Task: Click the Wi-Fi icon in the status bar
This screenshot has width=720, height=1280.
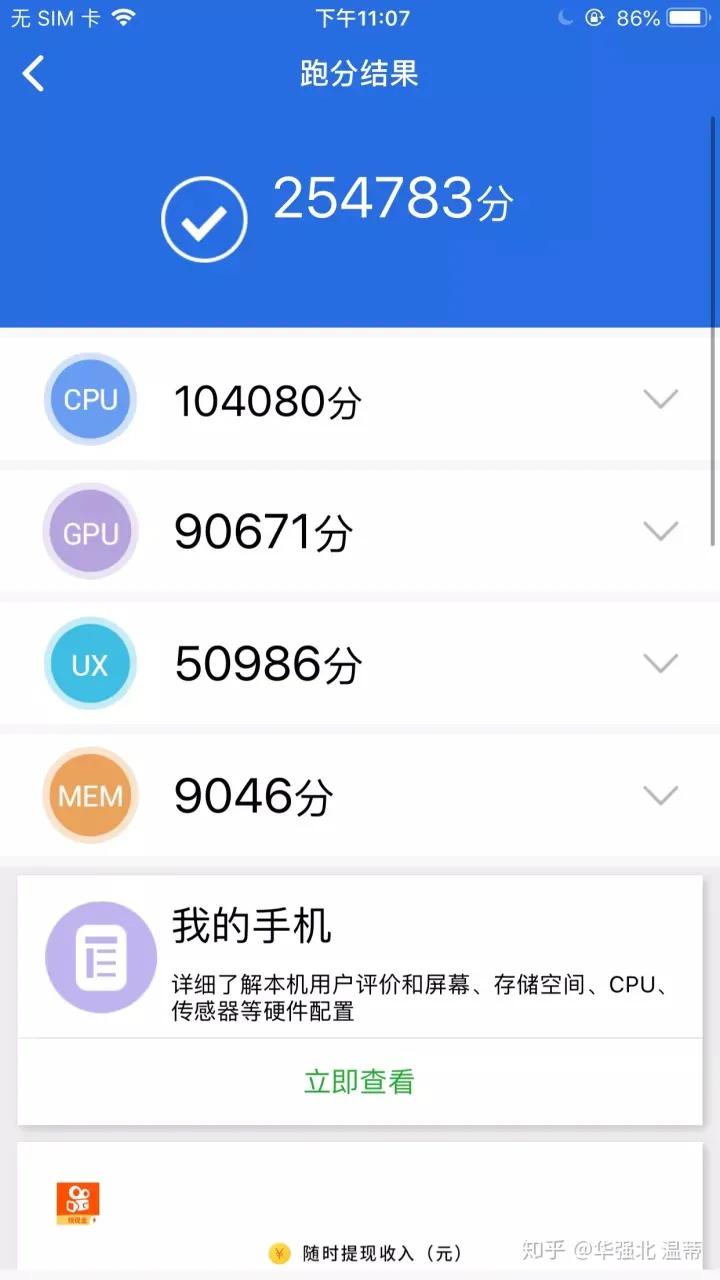Action: point(124,17)
